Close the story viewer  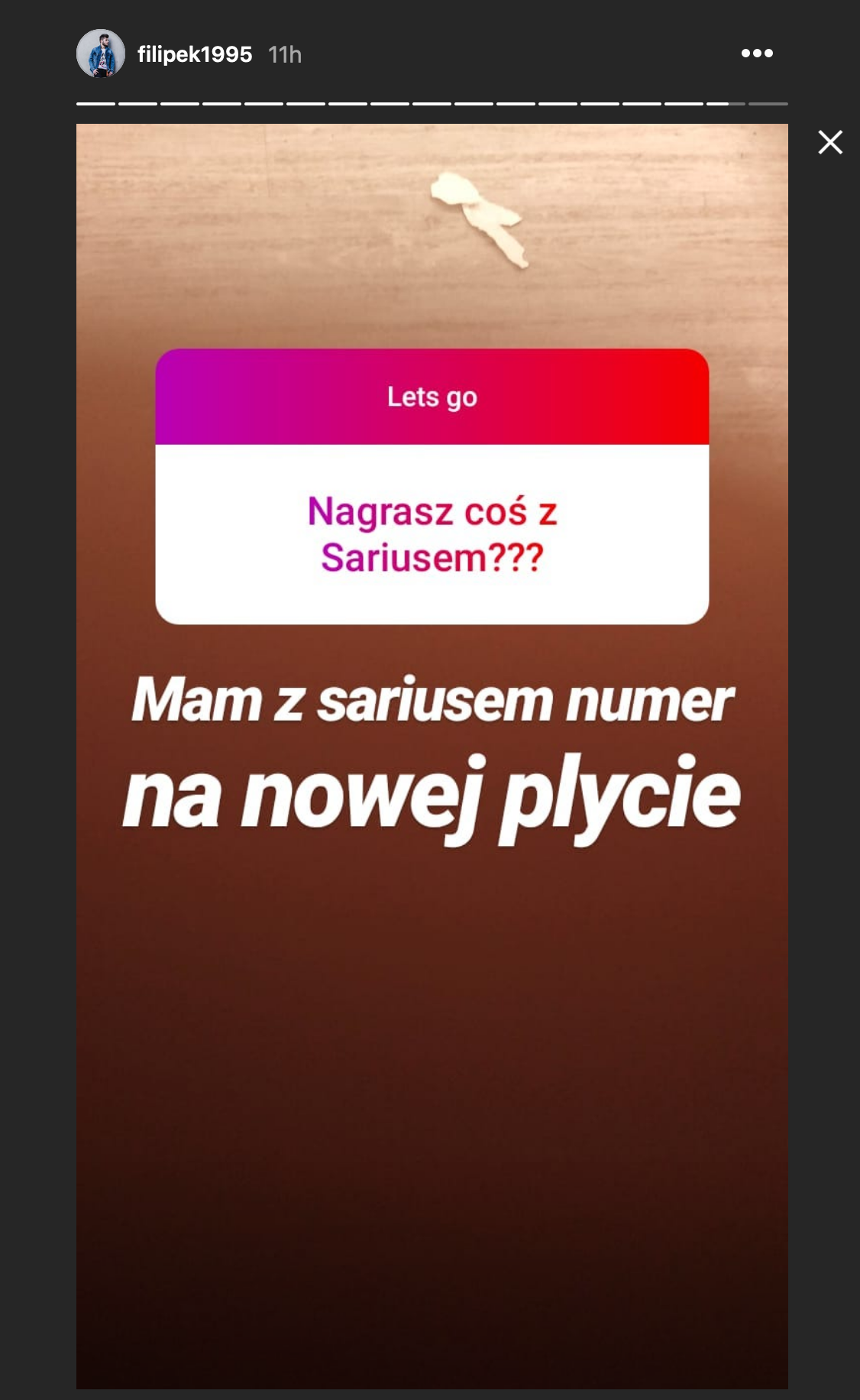830,142
